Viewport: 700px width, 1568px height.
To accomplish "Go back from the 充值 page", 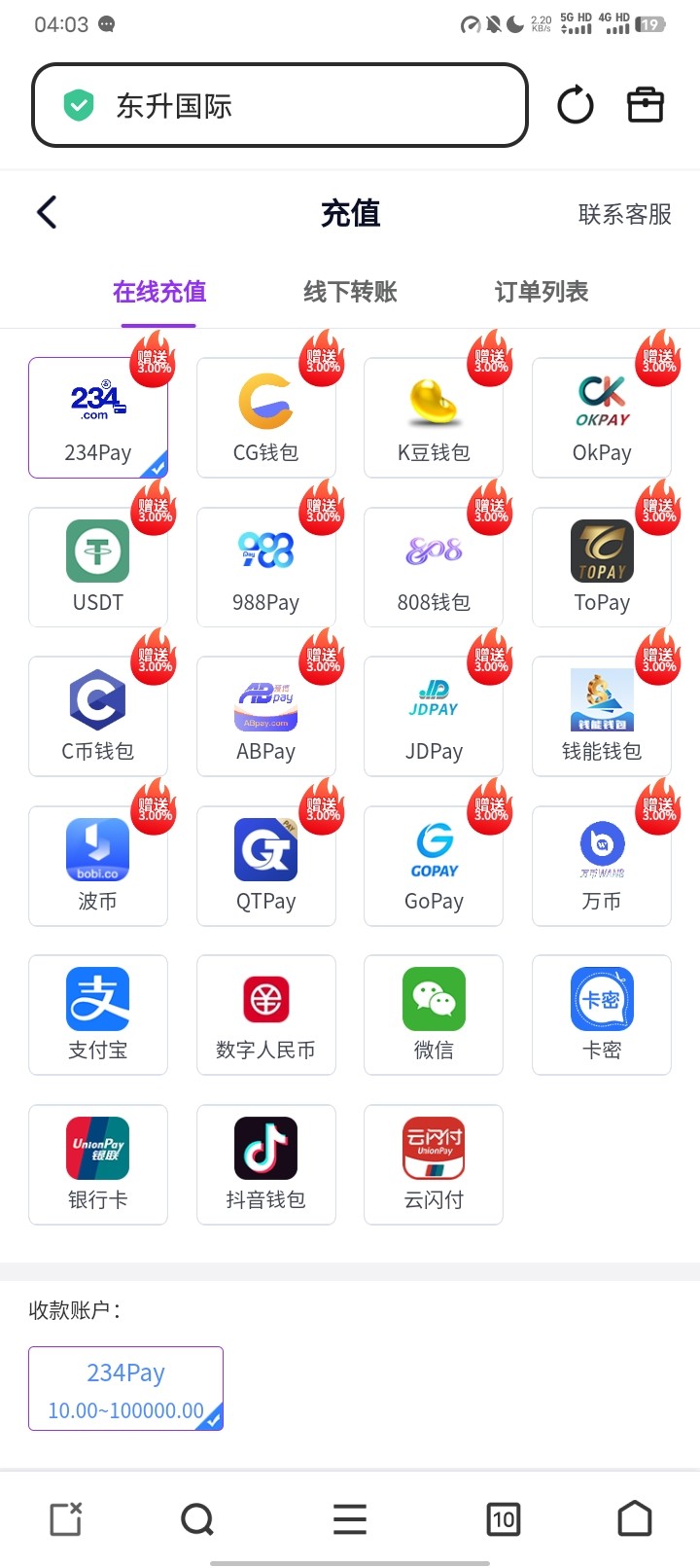I will [47, 212].
